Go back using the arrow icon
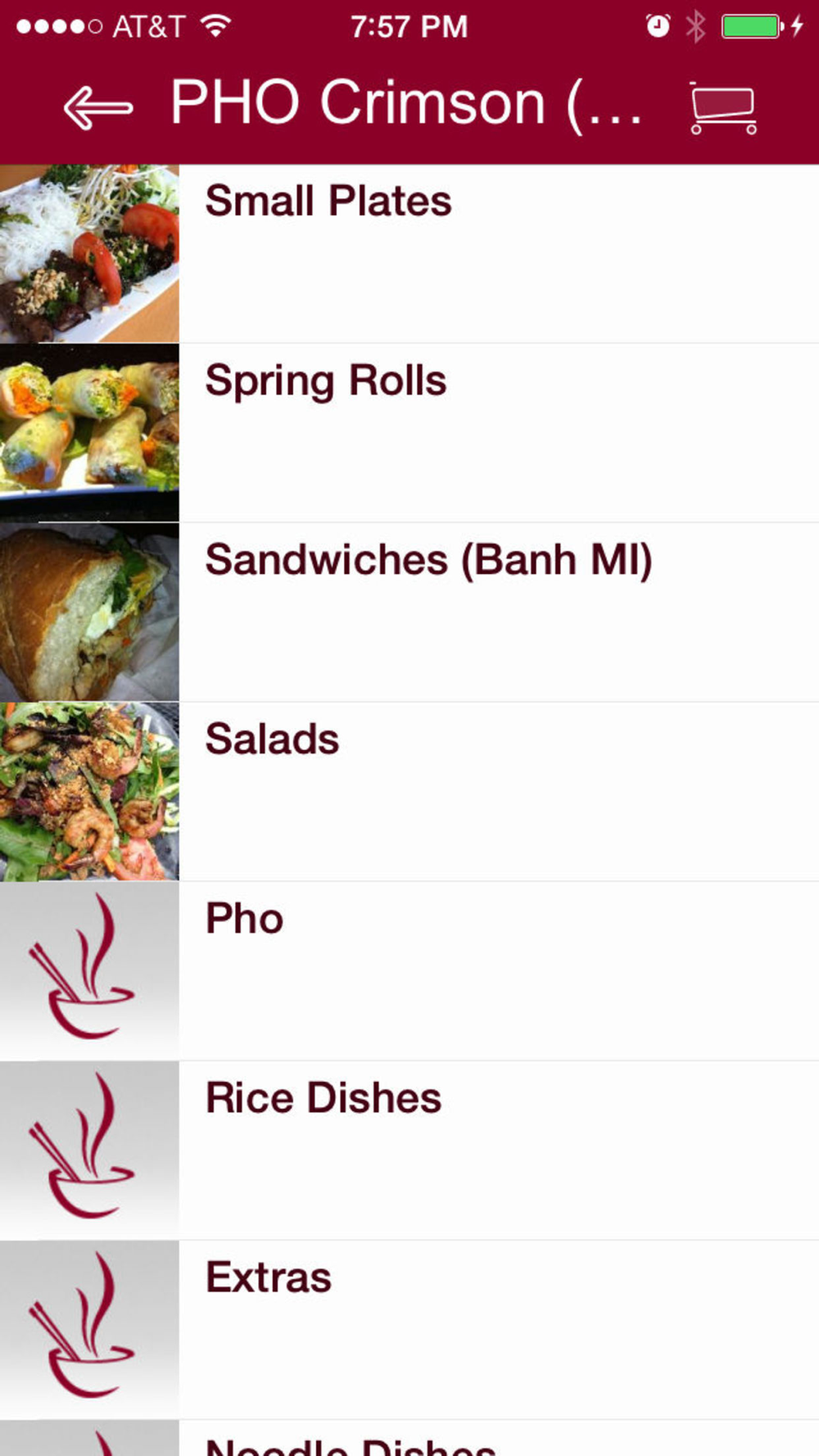 pos(97,107)
